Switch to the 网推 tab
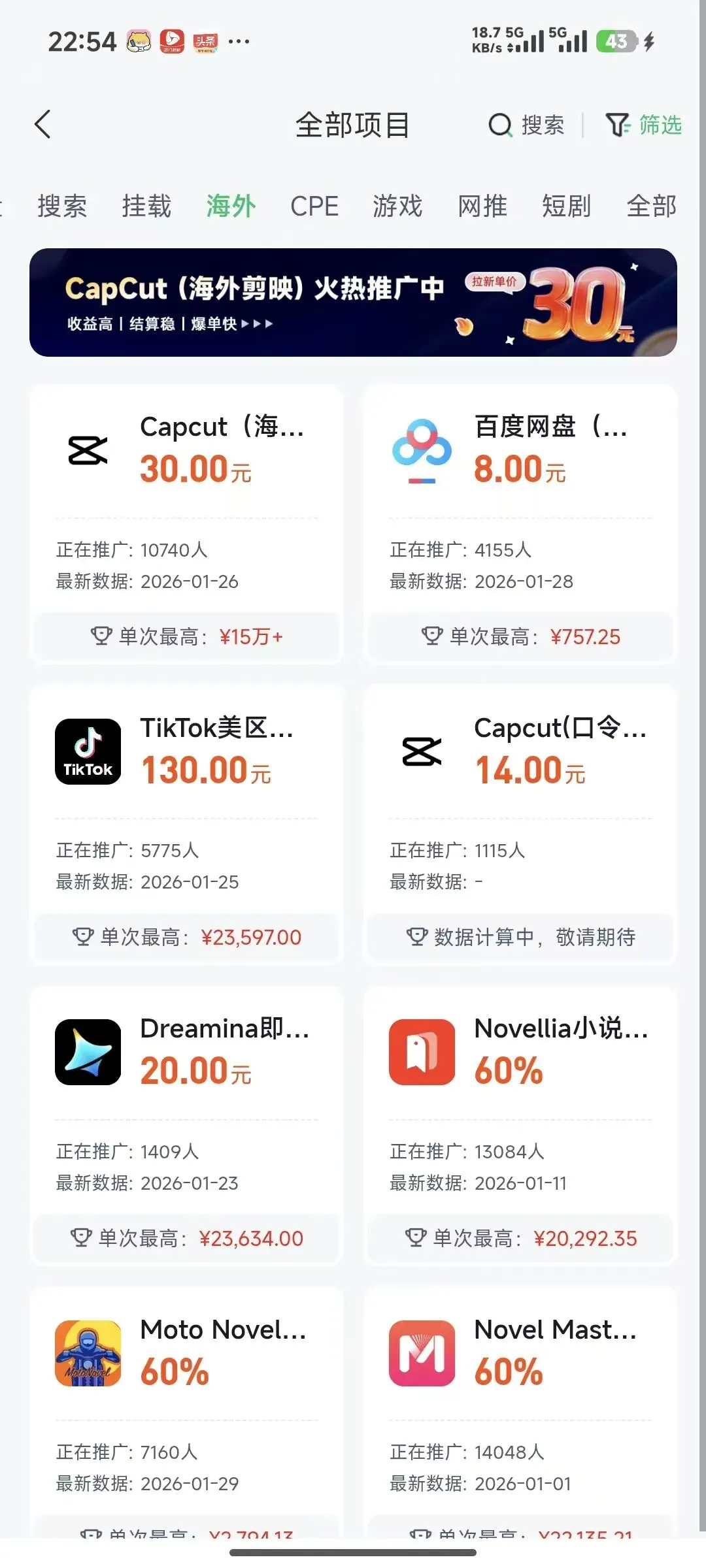The image size is (706, 1568). click(x=482, y=206)
